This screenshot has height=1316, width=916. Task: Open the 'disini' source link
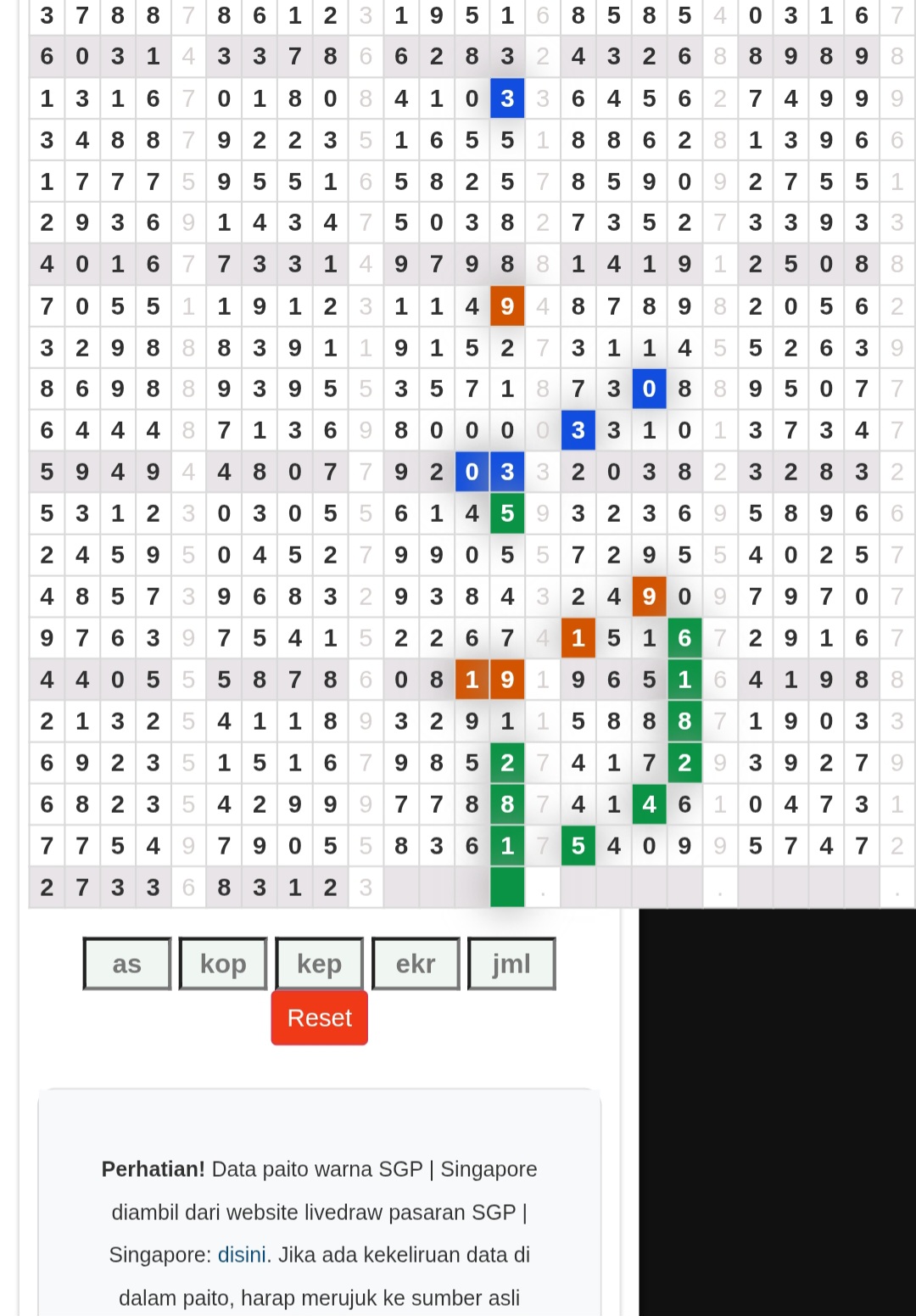[242, 1254]
